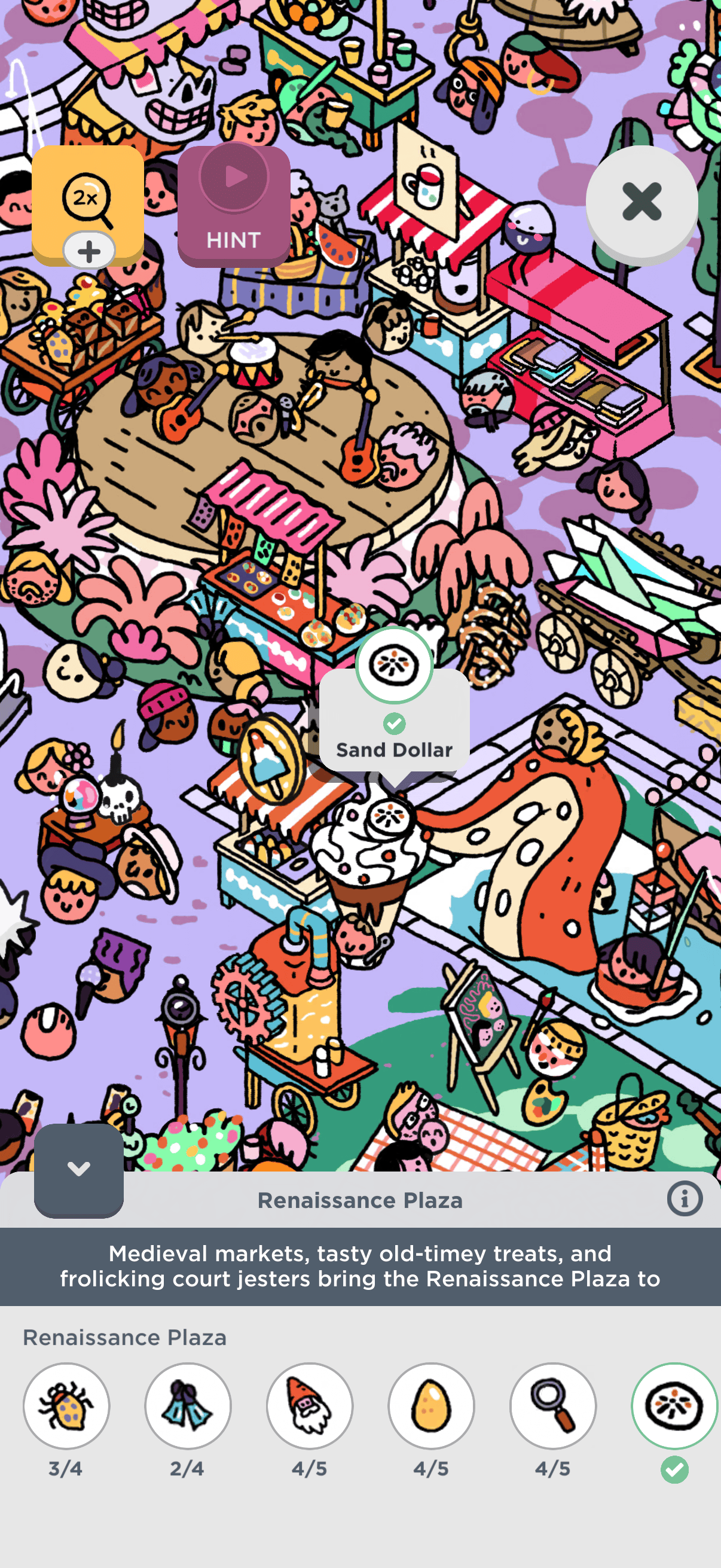The width and height of the screenshot is (721, 1568).
Task: Open the Renaissance Plaza info icon
Action: pyautogui.click(x=685, y=1200)
